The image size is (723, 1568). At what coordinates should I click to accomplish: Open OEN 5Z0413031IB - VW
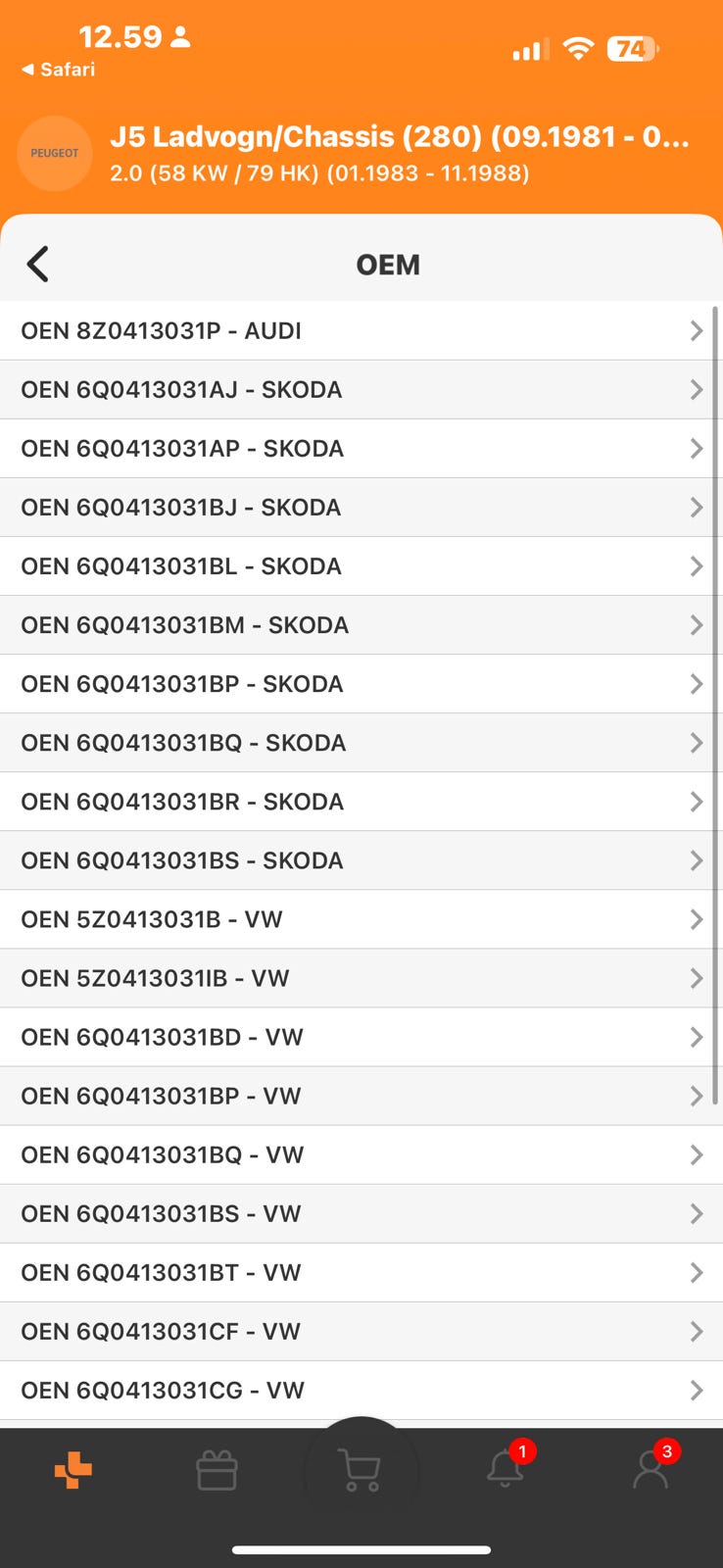(x=361, y=978)
